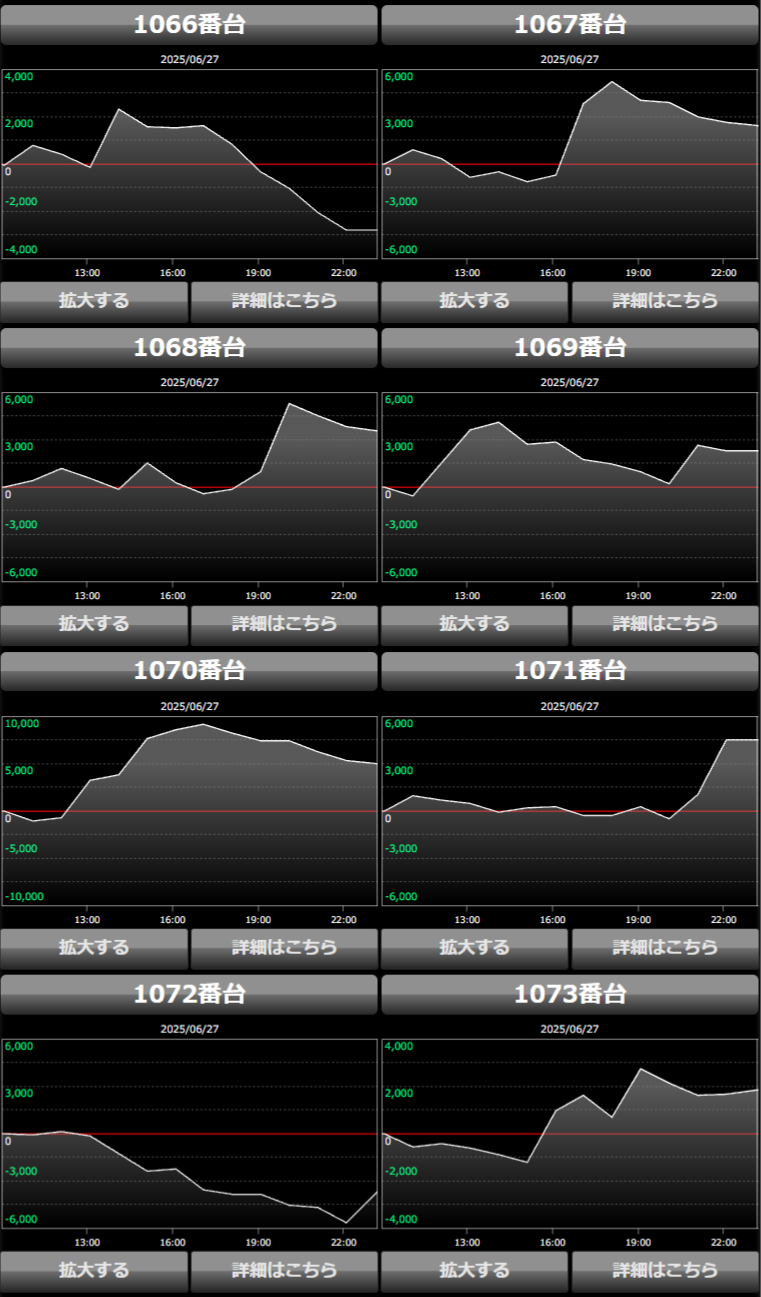Screen dimensions: 761x1297
Task: View details via 詳細はこちら for 1072番台
Action: tap(284, 1270)
